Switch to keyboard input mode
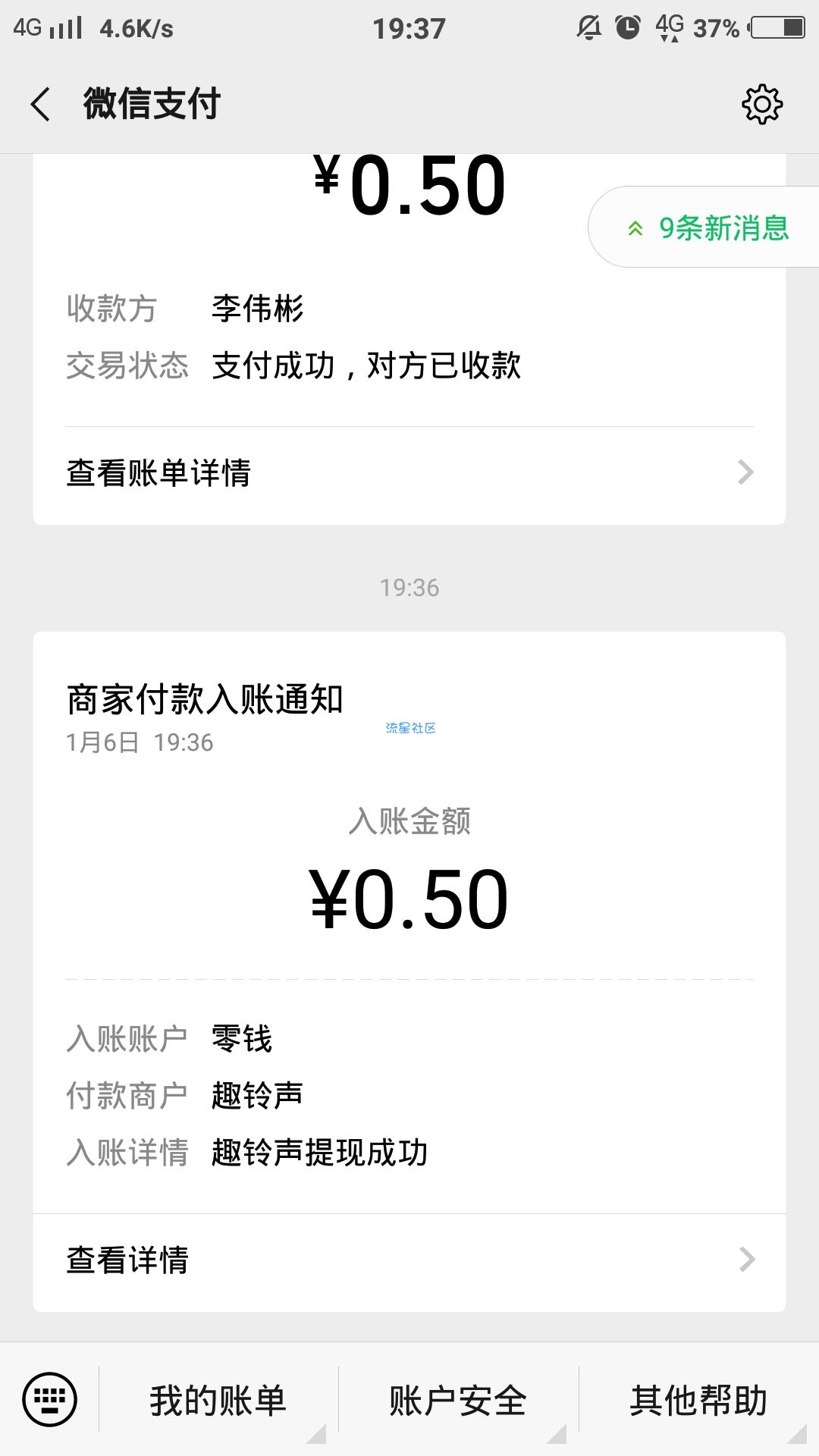Viewport: 819px width, 1456px height. click(49, 1400)
